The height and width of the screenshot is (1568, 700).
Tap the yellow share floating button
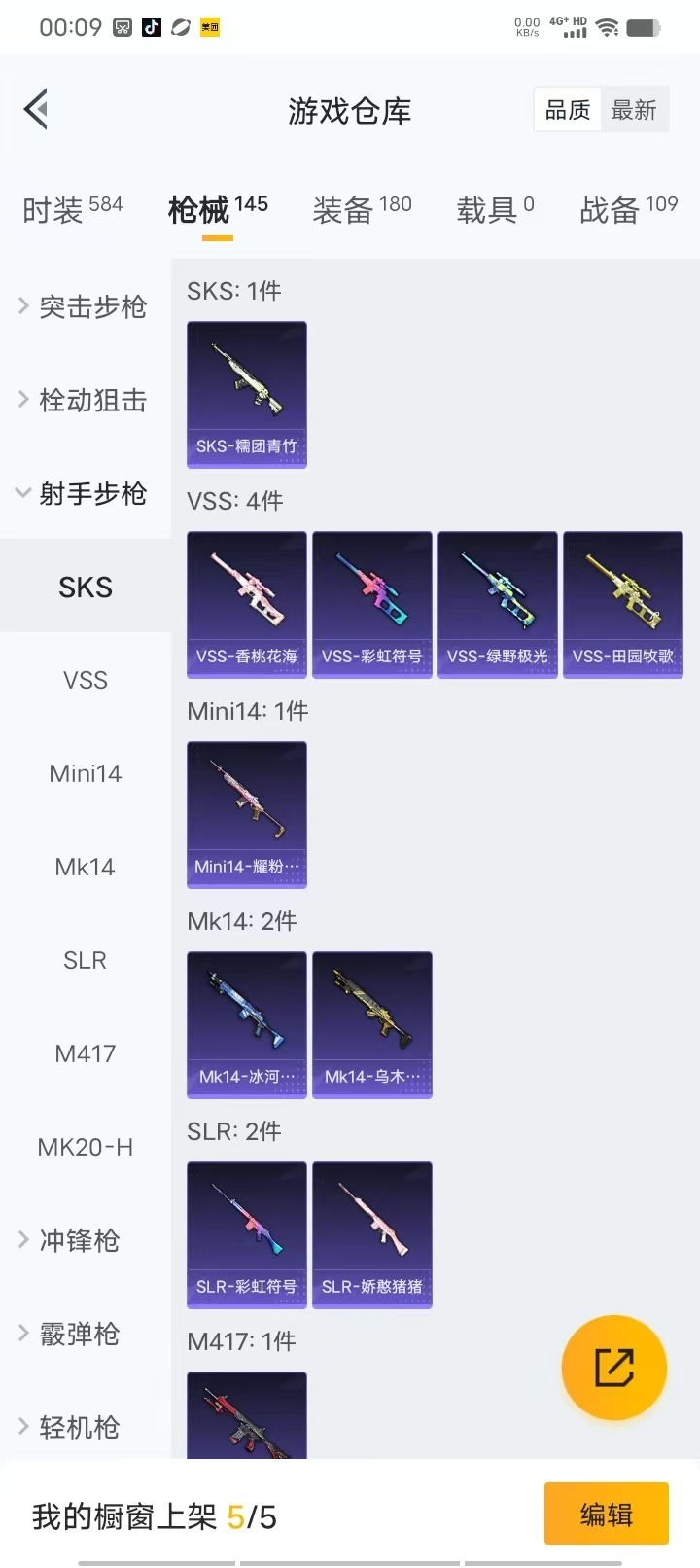click(x=614, y=1367)
